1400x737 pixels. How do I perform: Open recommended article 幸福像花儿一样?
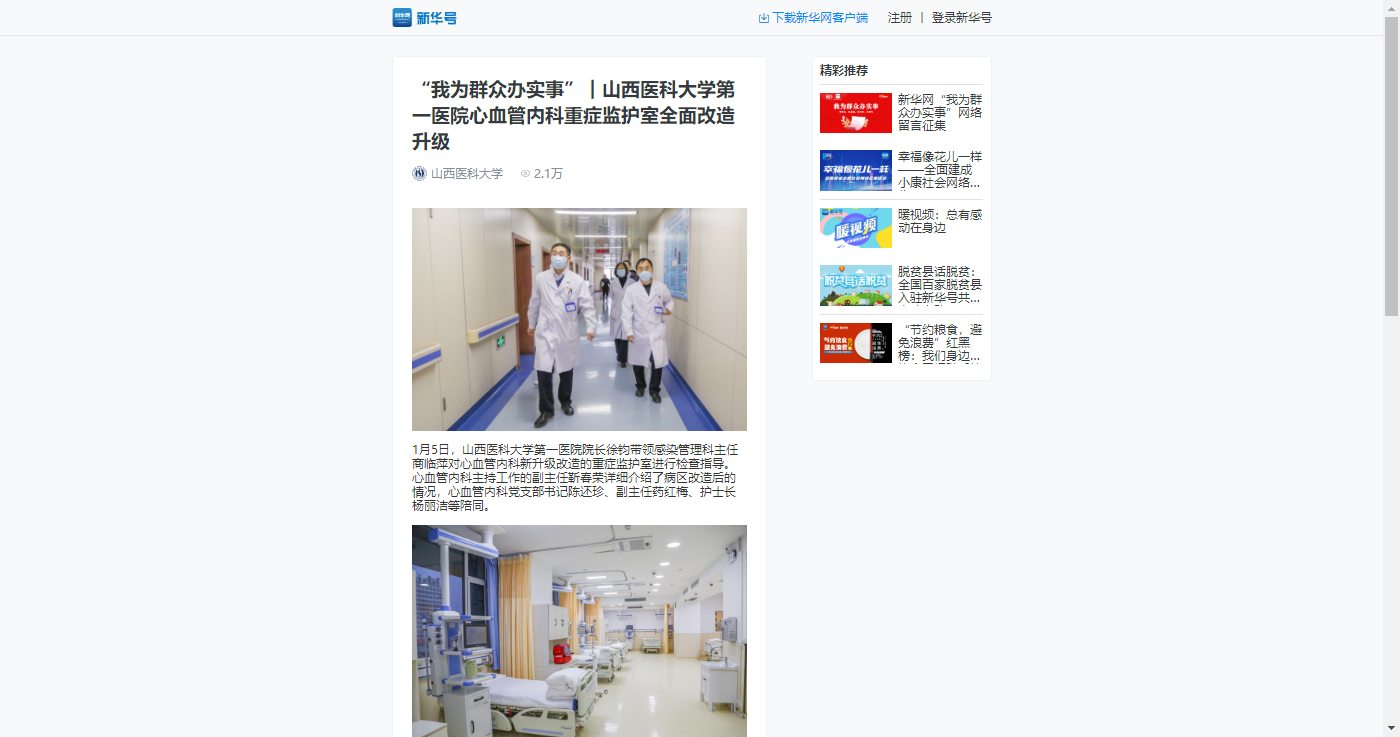(x=939, y=170)
